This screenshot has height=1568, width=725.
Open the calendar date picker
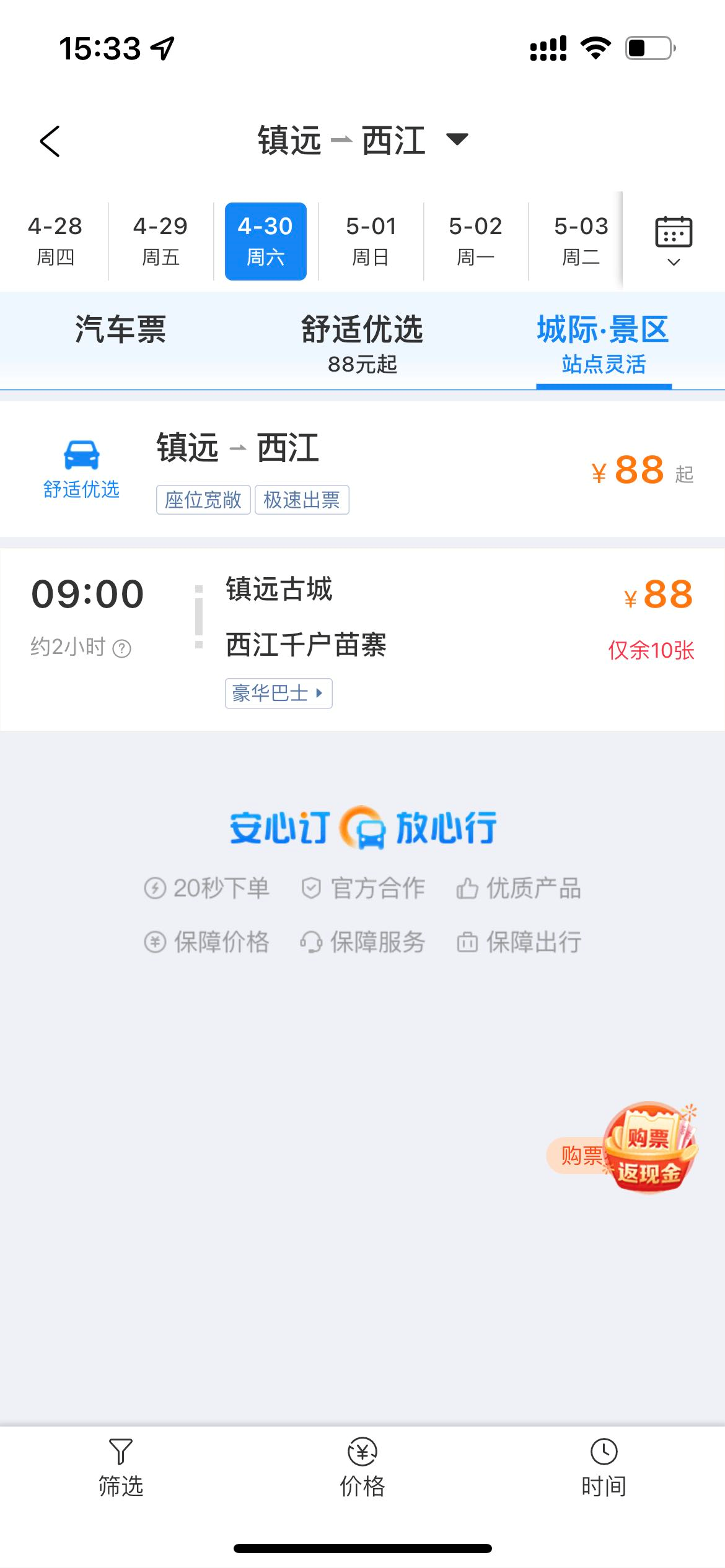click(674, 240)
